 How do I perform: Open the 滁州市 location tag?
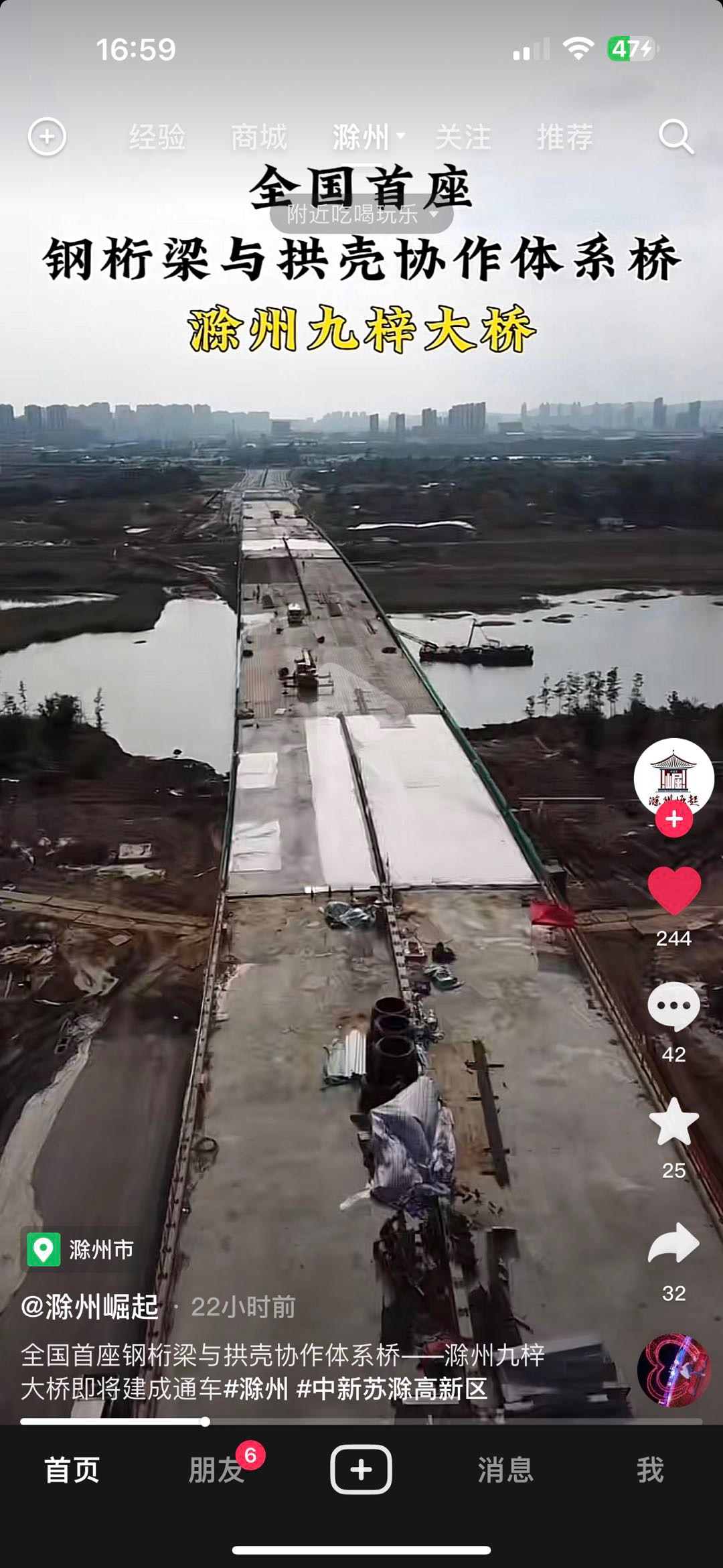[81, 1250]
